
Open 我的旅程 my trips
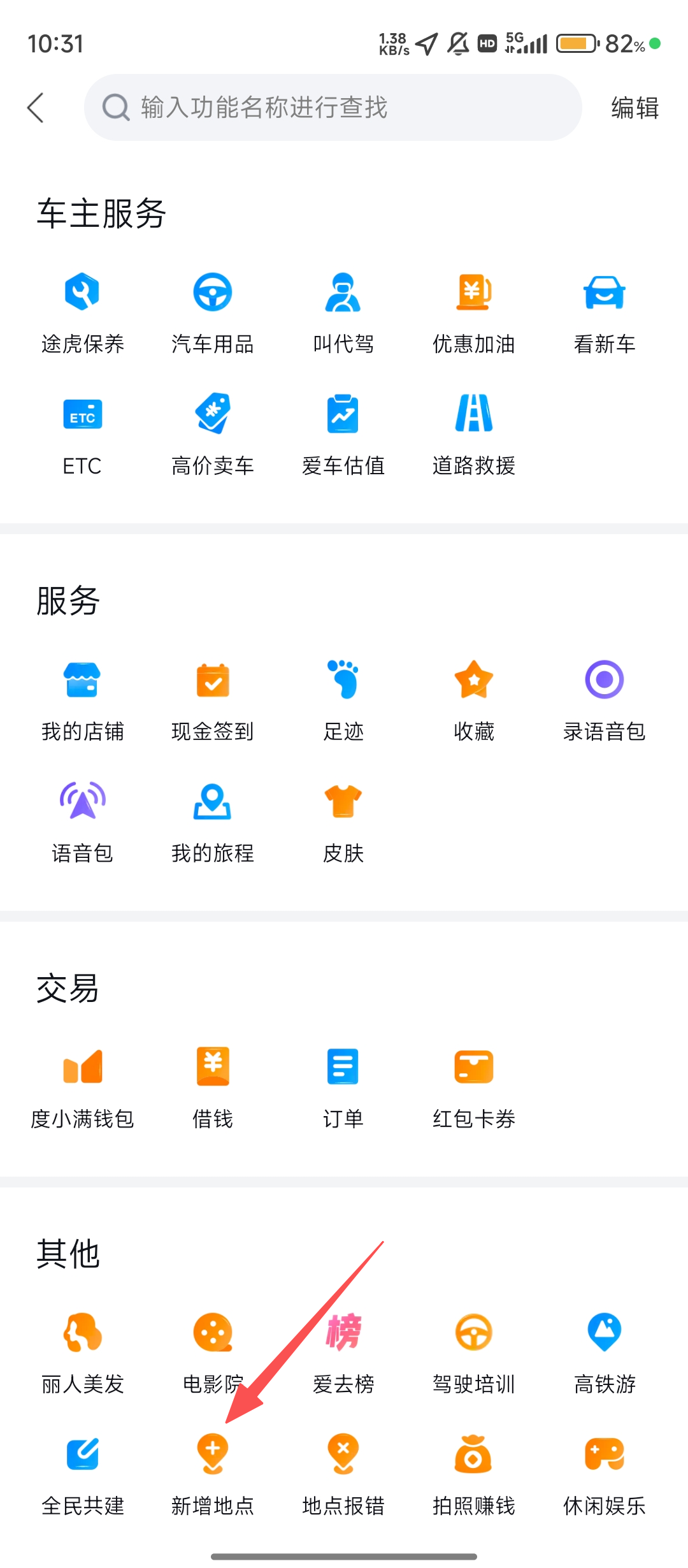coord(213,821)
